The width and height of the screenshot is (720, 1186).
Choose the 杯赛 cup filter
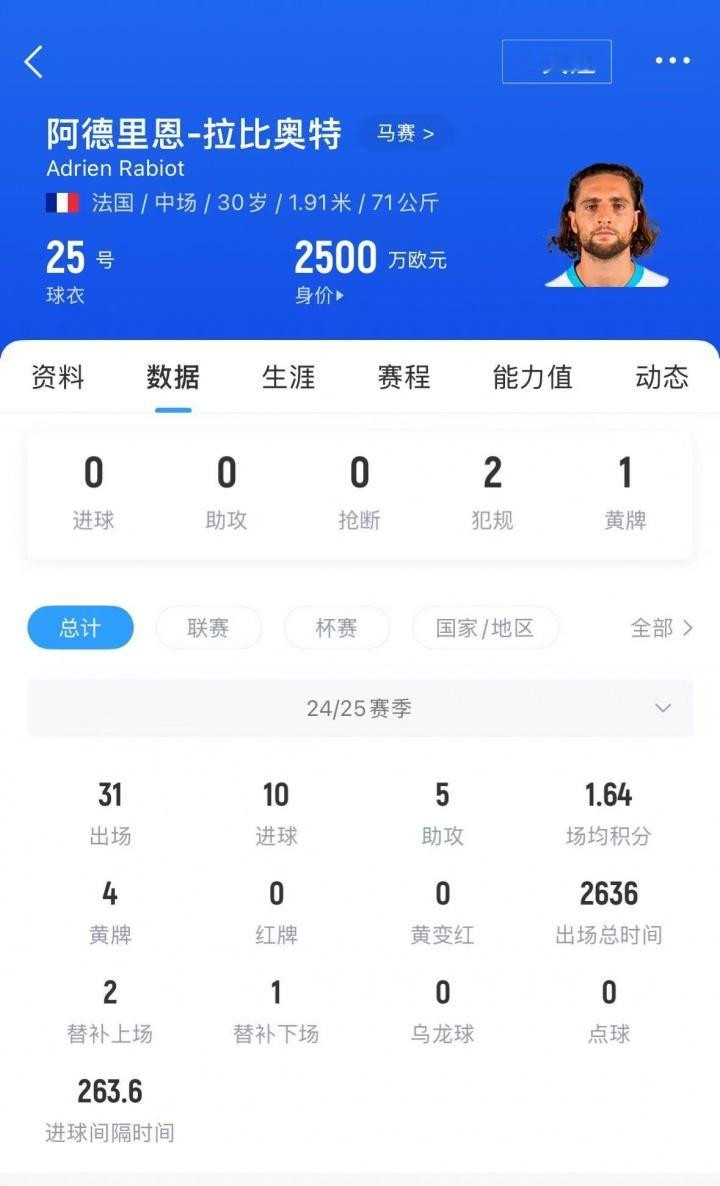(x=336, y=628)
